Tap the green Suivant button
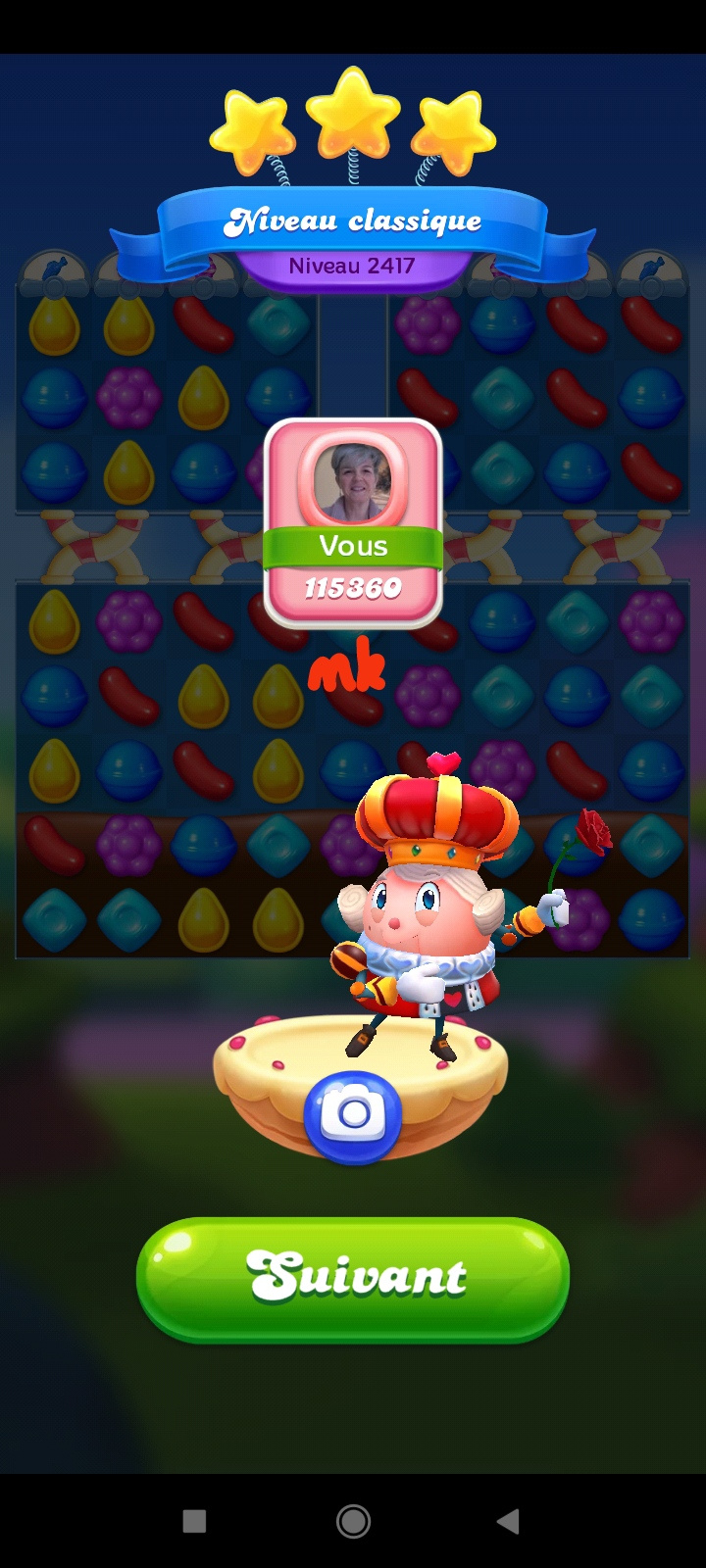The image size is (706, 1568). click(353, 1277)
